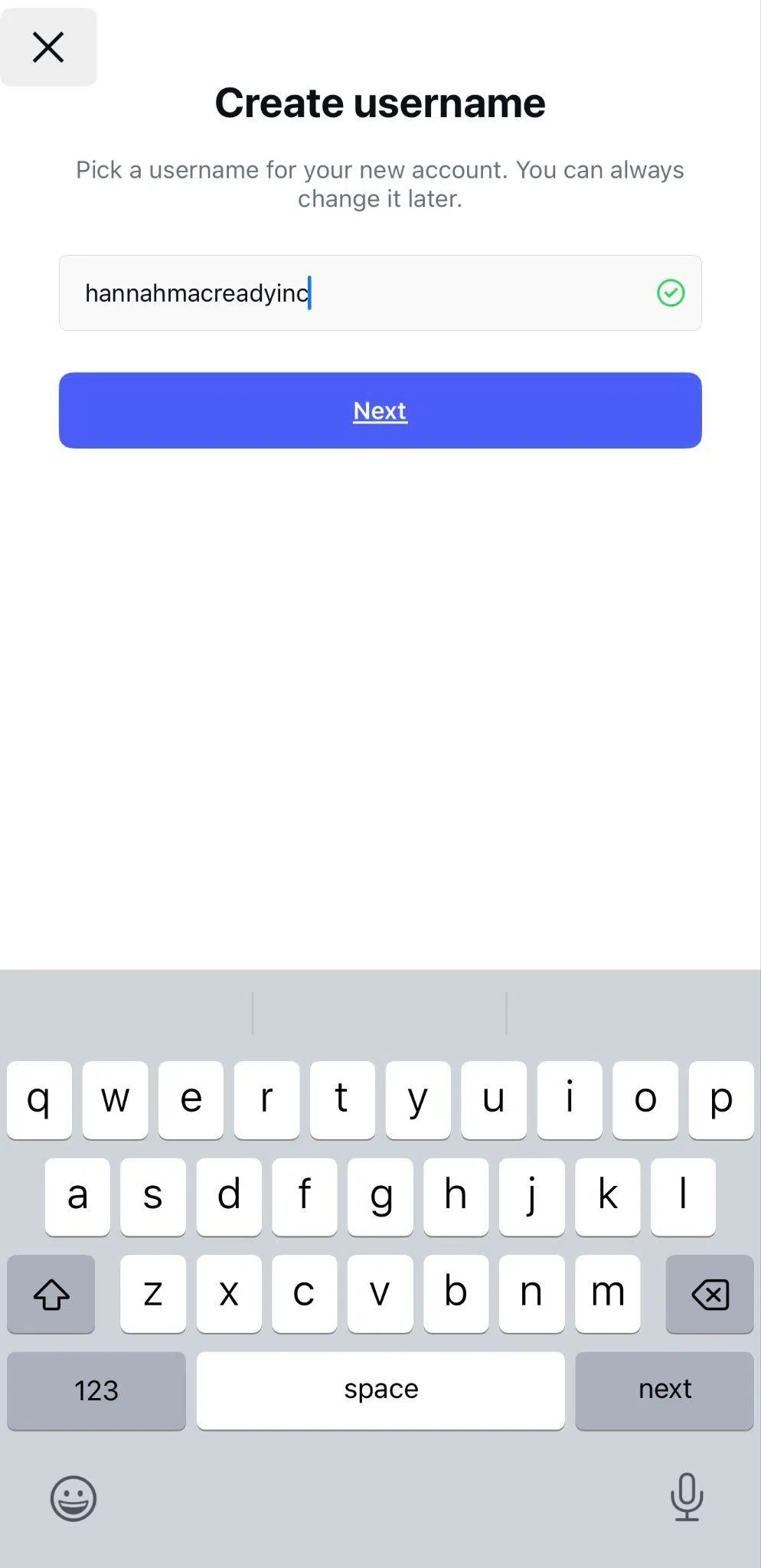761x1568 pixels.
Task: Open the emoji keyboard
Action: [73, 1498]
